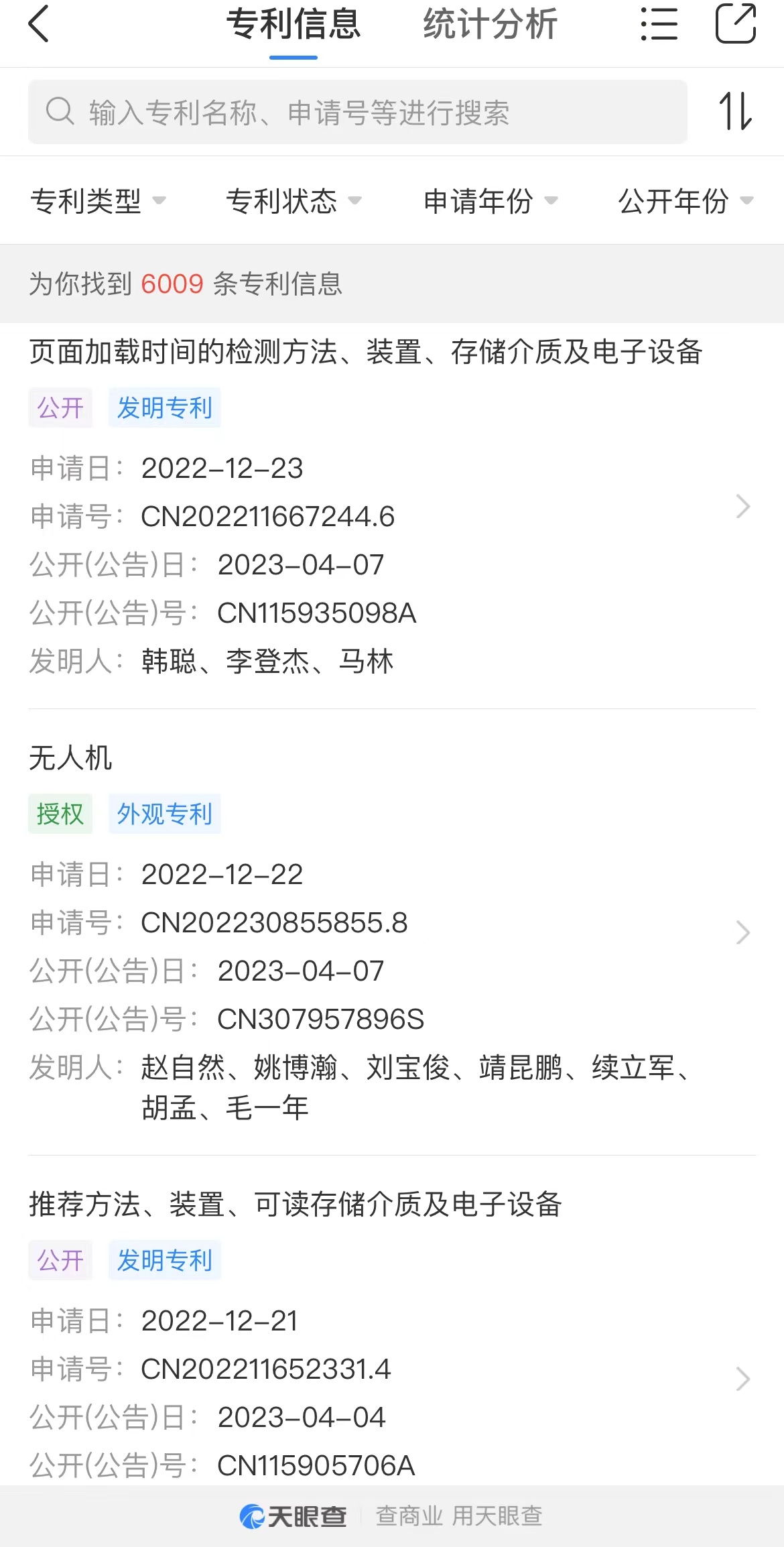
Task: Expand the 专利类型 filter dropdown
Action: click(x=99, y=200)
